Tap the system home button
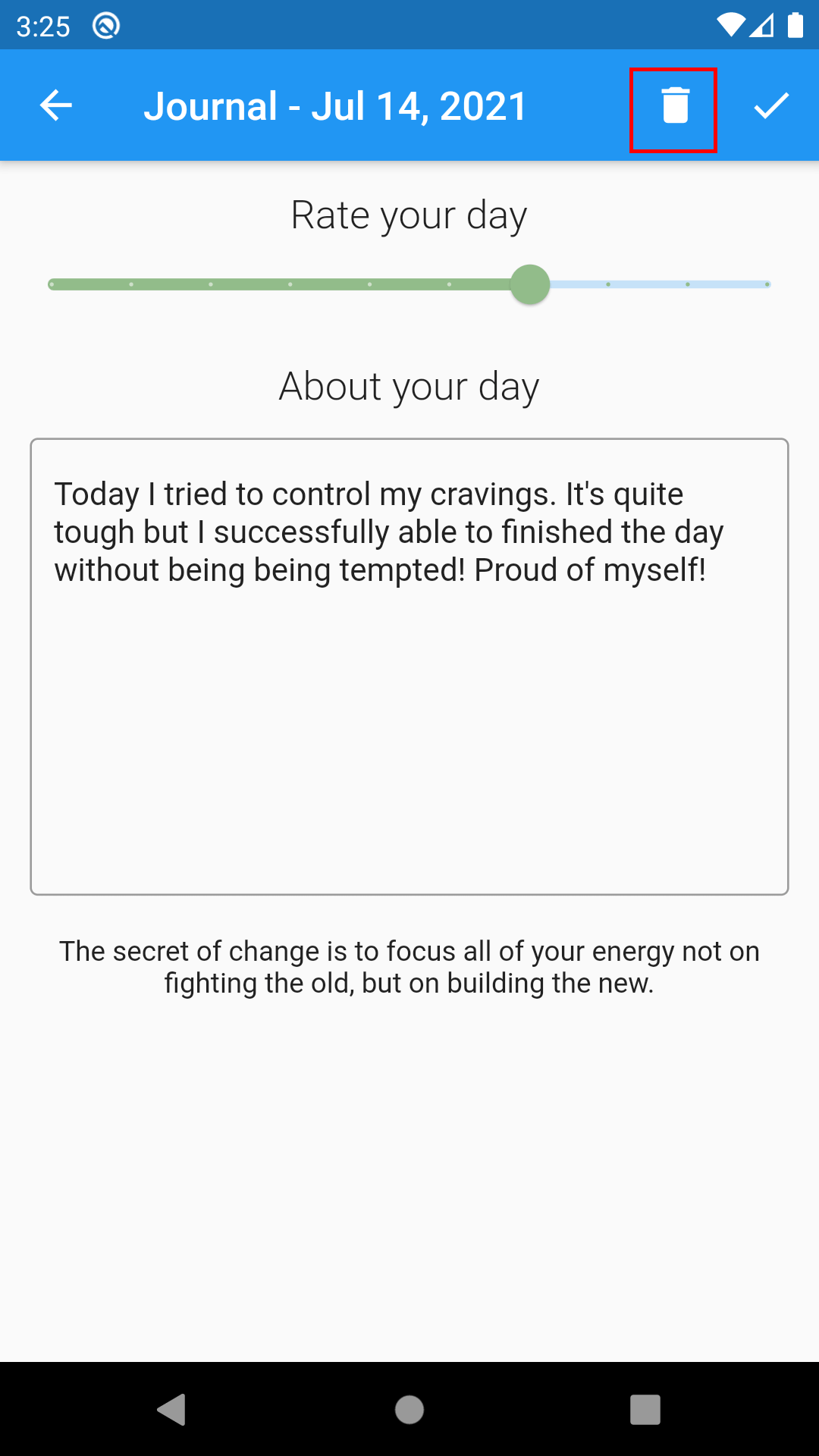The width and height of the screenshot is (819, 1456). coord(409,1410)
